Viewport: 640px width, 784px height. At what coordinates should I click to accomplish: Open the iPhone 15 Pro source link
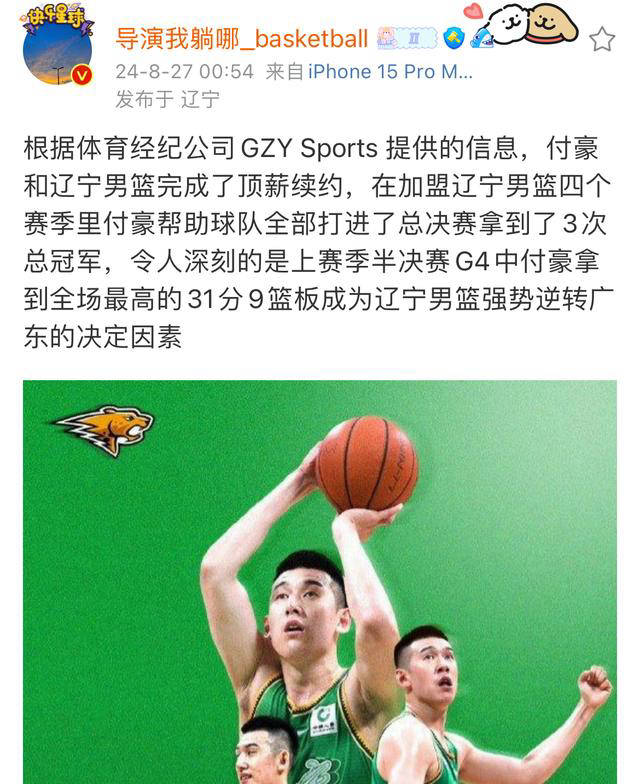(x=389, y=72)
